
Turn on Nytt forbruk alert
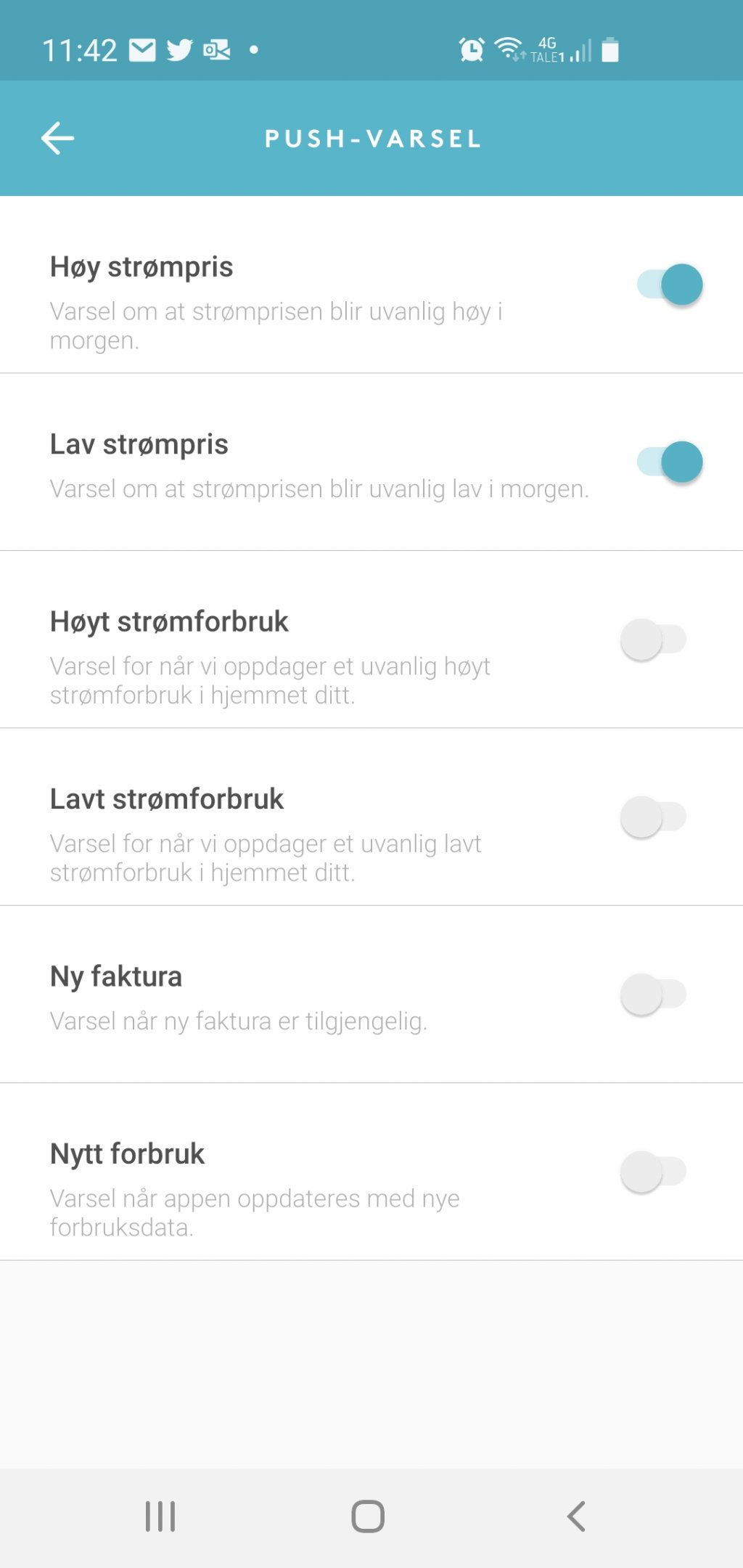pyautogui.click(x=653, y=1172)
